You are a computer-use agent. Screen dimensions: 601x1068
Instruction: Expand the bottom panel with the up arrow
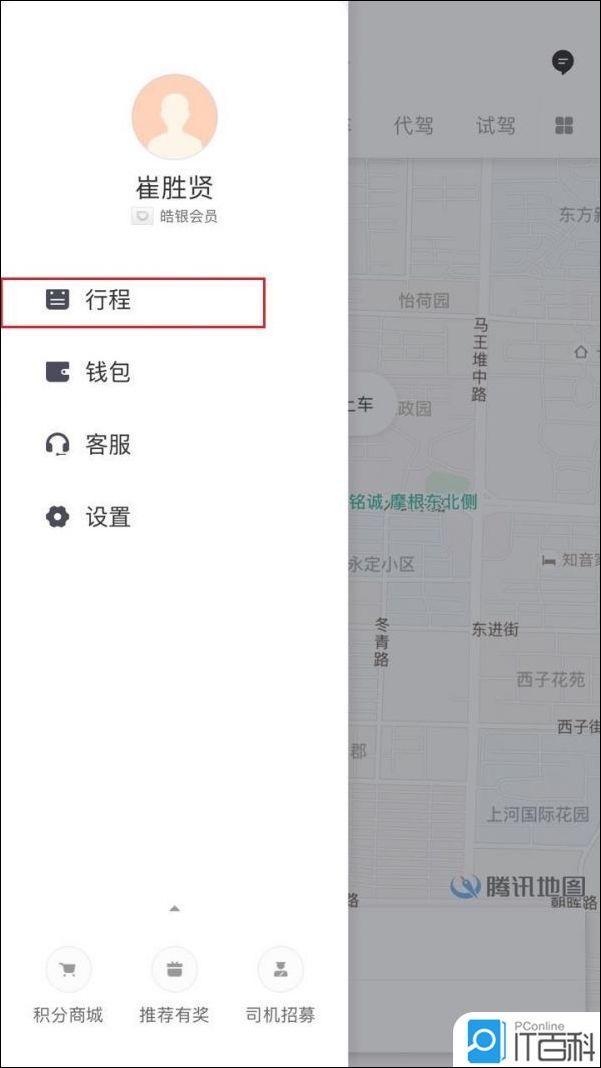click(174, 908)
